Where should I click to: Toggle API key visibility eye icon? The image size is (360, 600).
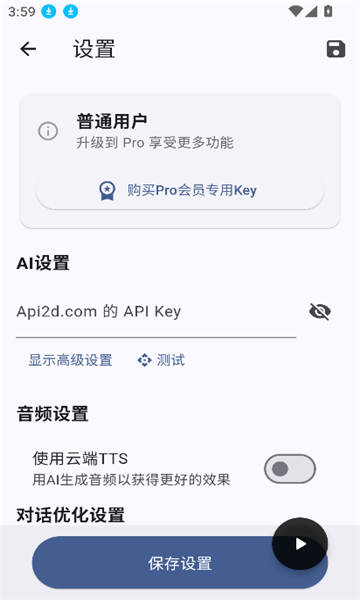point(320,311)
